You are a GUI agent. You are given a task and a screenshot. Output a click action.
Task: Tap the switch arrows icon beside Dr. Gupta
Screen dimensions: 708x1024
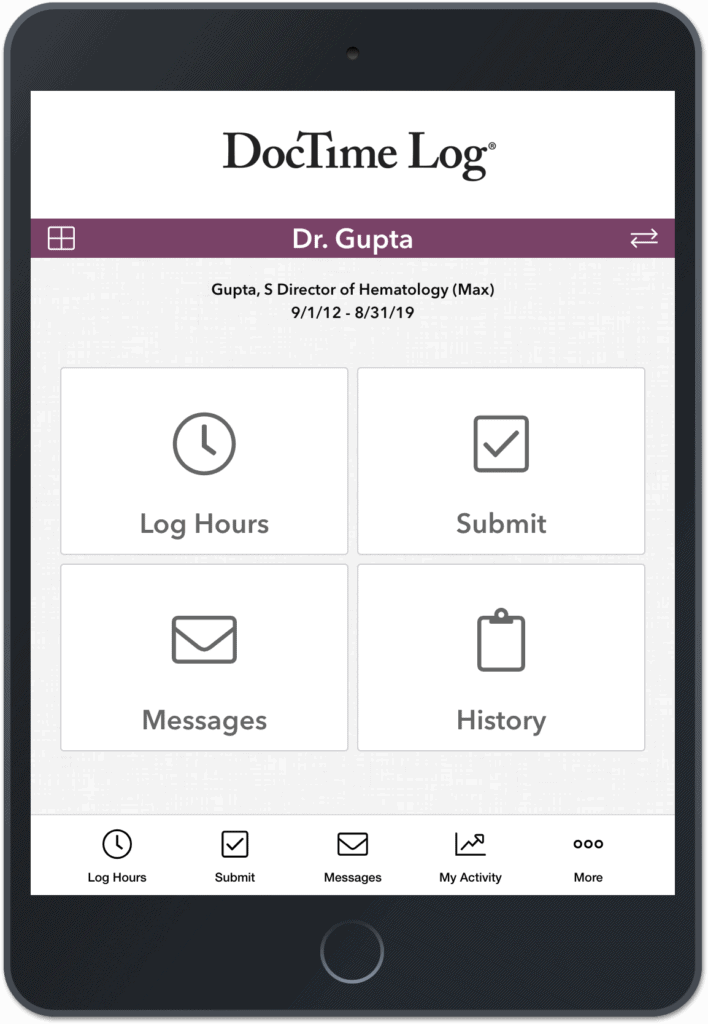643,238
